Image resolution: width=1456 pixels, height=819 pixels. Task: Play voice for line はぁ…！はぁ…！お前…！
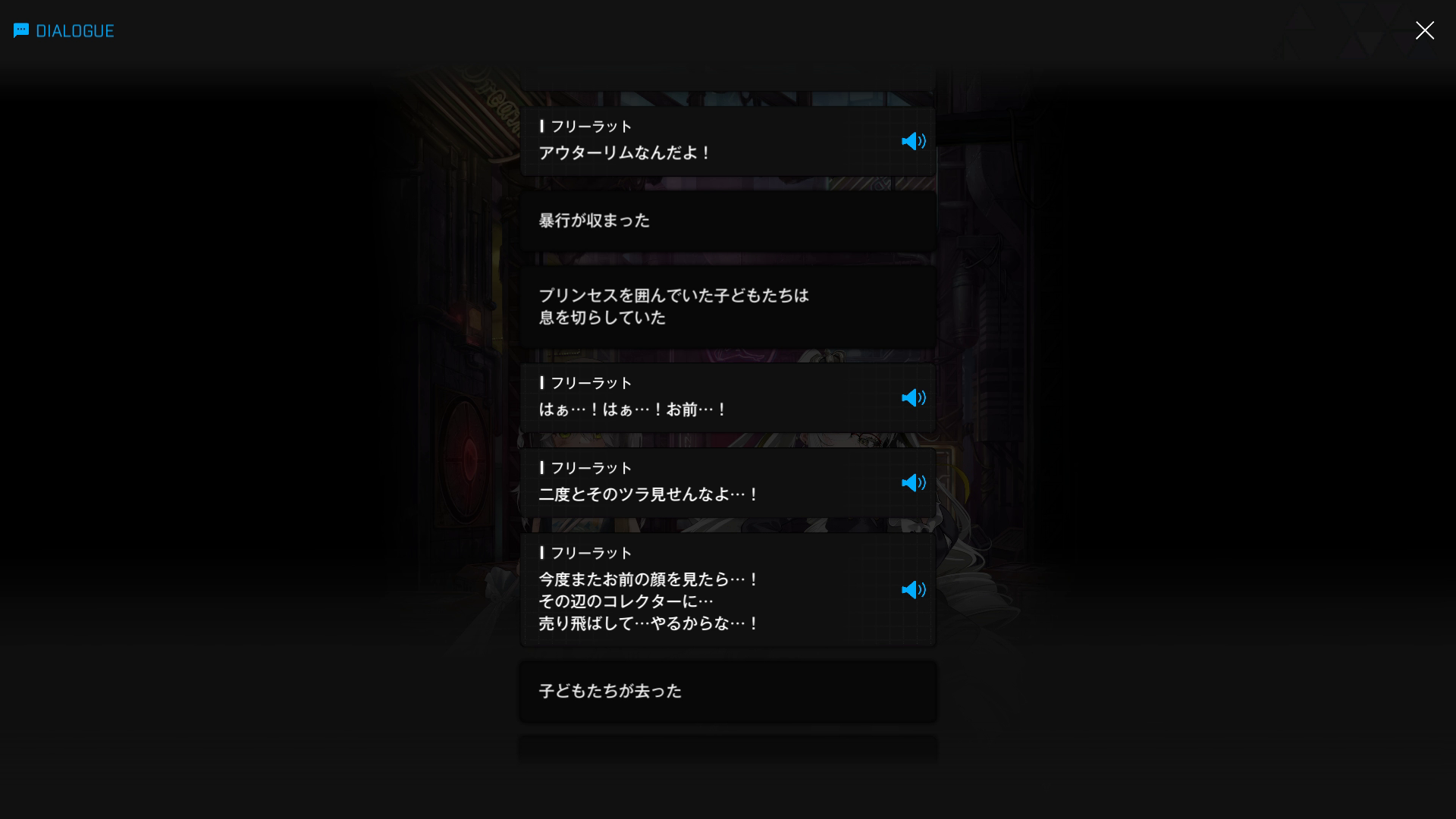pyautogui.click(x=913, y=398)
